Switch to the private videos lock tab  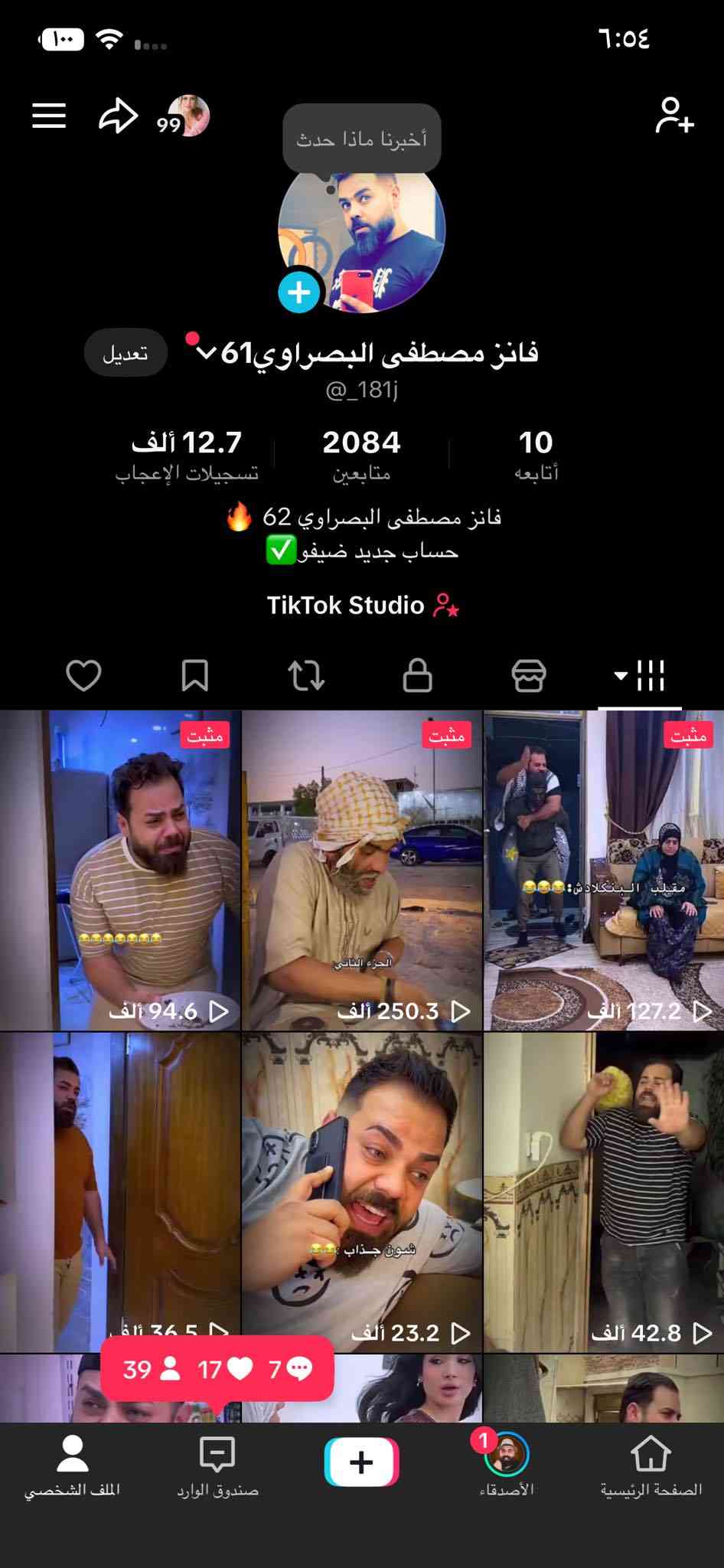point(417,676)
